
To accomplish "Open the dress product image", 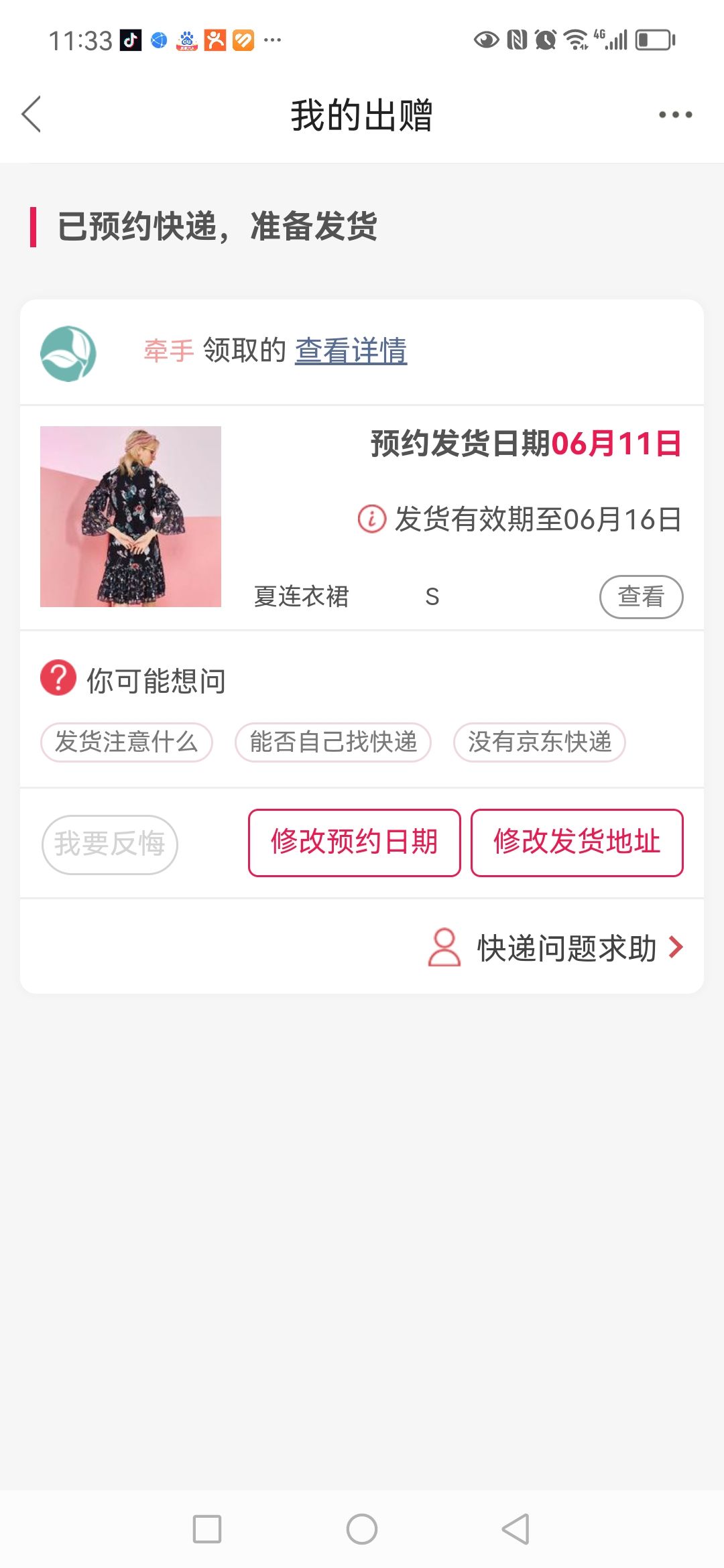I will pos(131,517).
